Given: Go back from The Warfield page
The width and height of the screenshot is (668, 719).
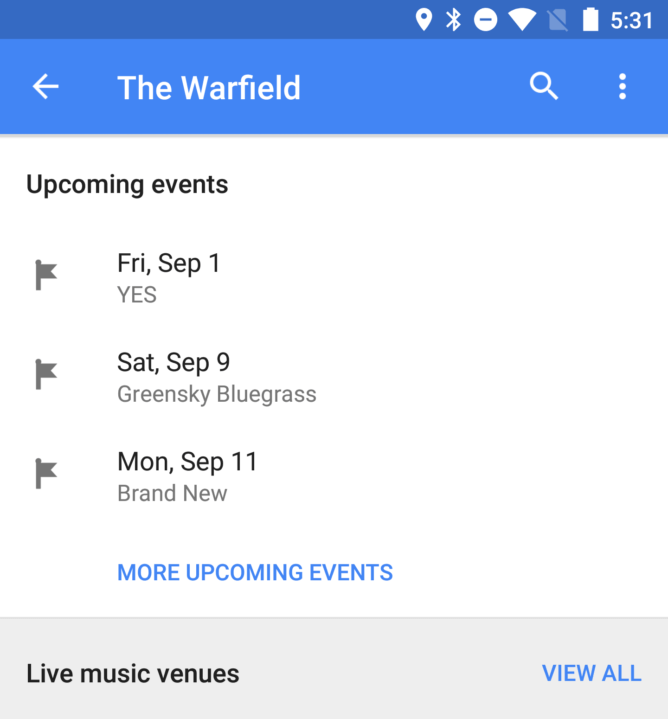Looking at the screenshot, I should tap(46, 87).
